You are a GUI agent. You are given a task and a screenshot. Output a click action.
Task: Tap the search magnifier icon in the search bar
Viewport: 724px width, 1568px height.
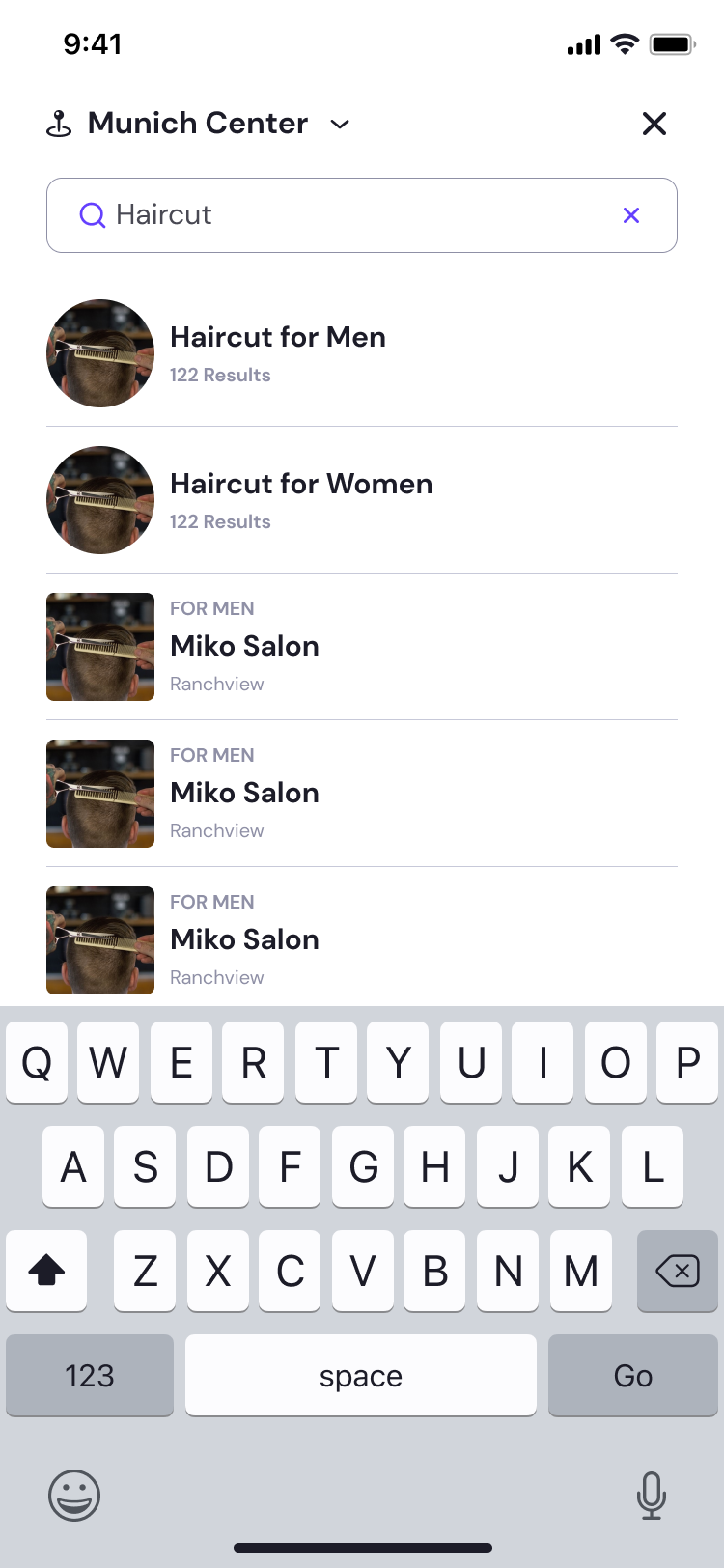coord(92,214)
